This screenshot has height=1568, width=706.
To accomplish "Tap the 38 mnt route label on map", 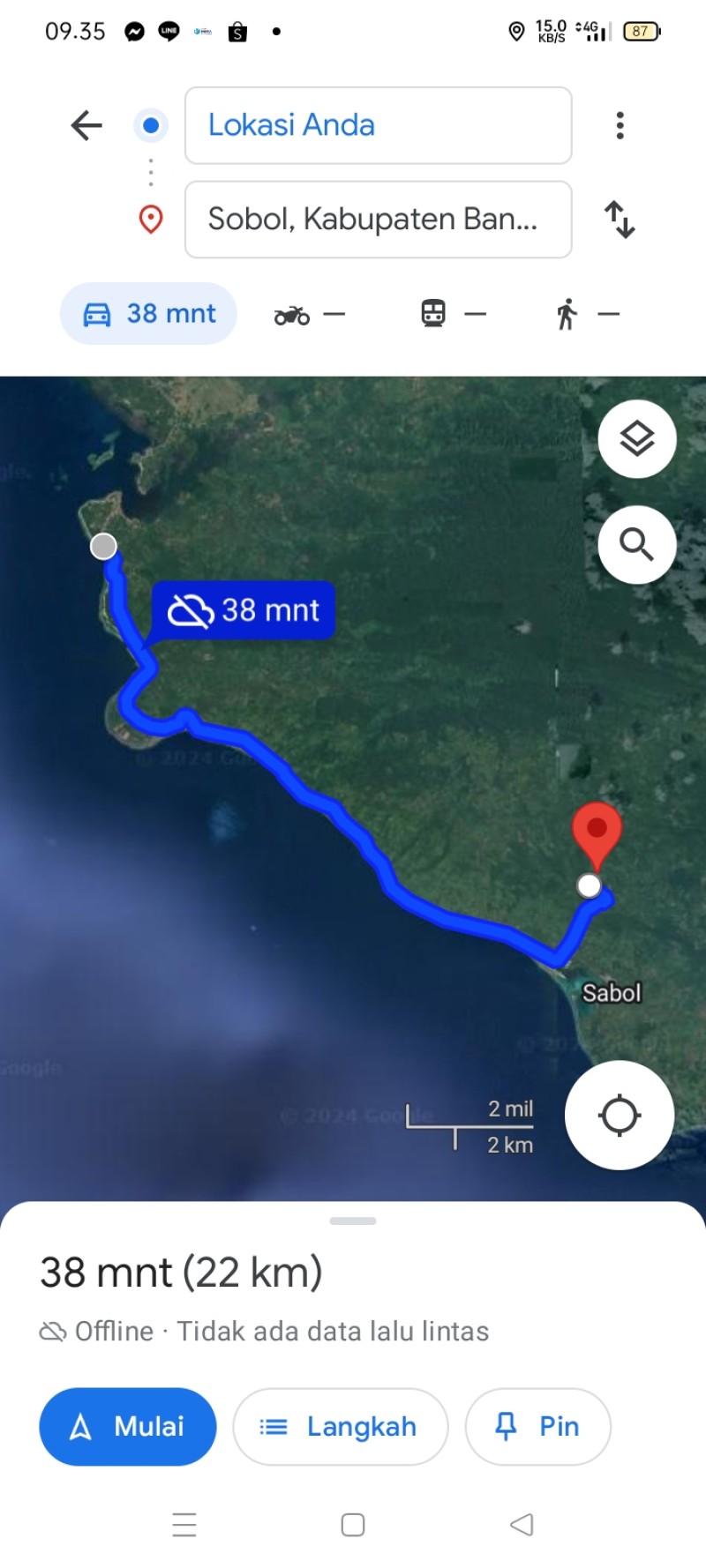I will click(x=244, y=610).
